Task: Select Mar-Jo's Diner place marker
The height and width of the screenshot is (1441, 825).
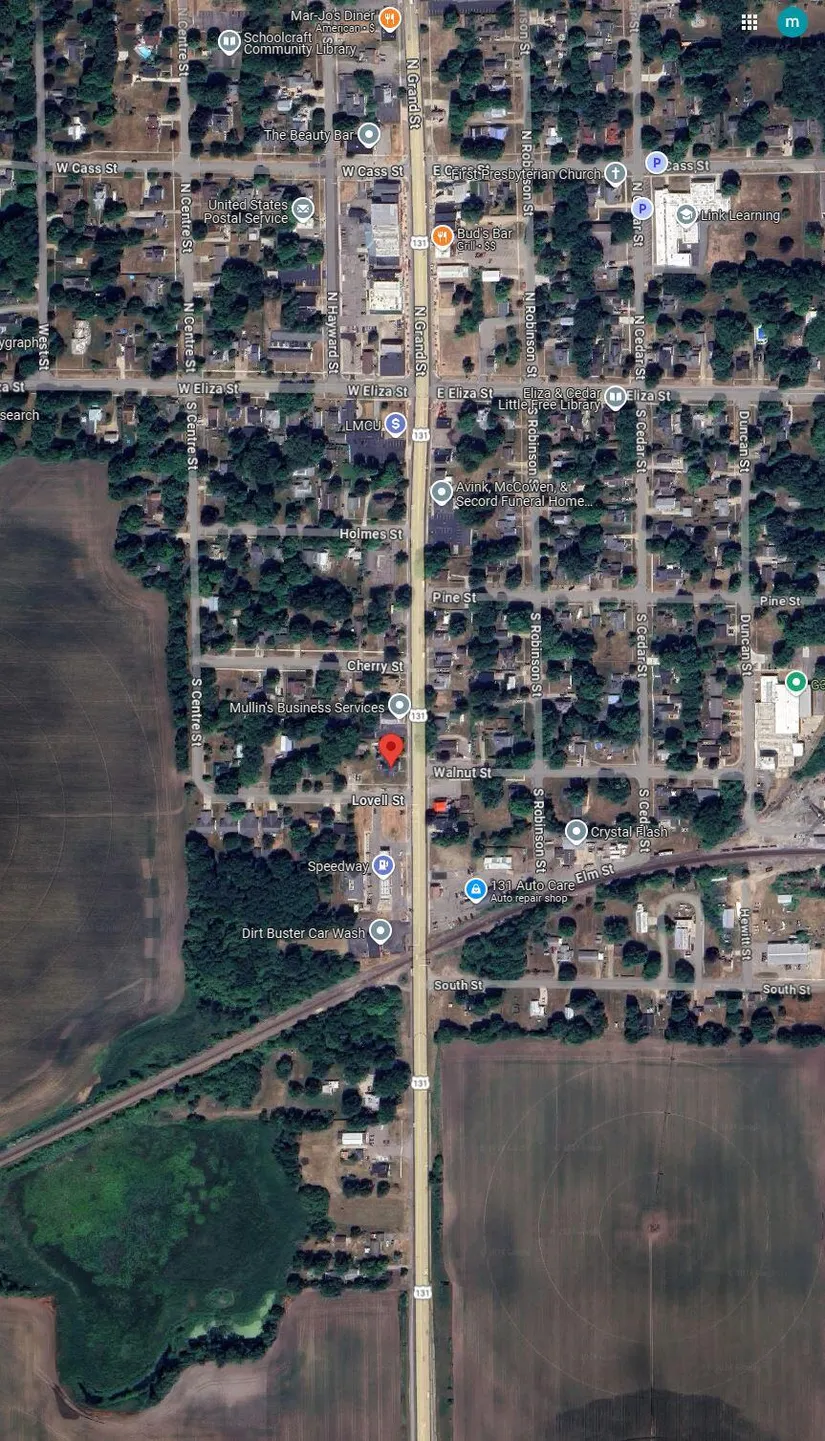Action: click(x=390, y=18)
